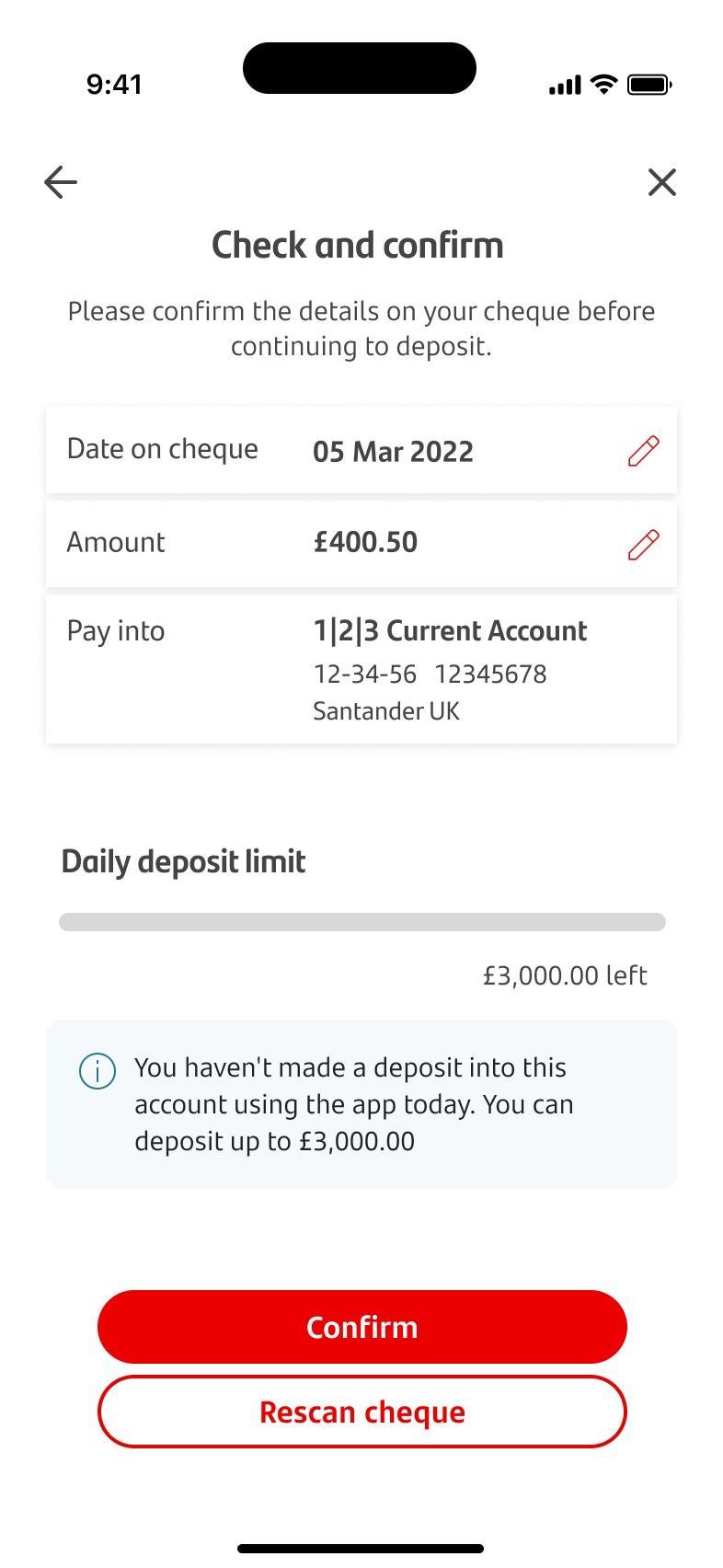Tap the 05 Mar 2022 date value

point(394,451)
